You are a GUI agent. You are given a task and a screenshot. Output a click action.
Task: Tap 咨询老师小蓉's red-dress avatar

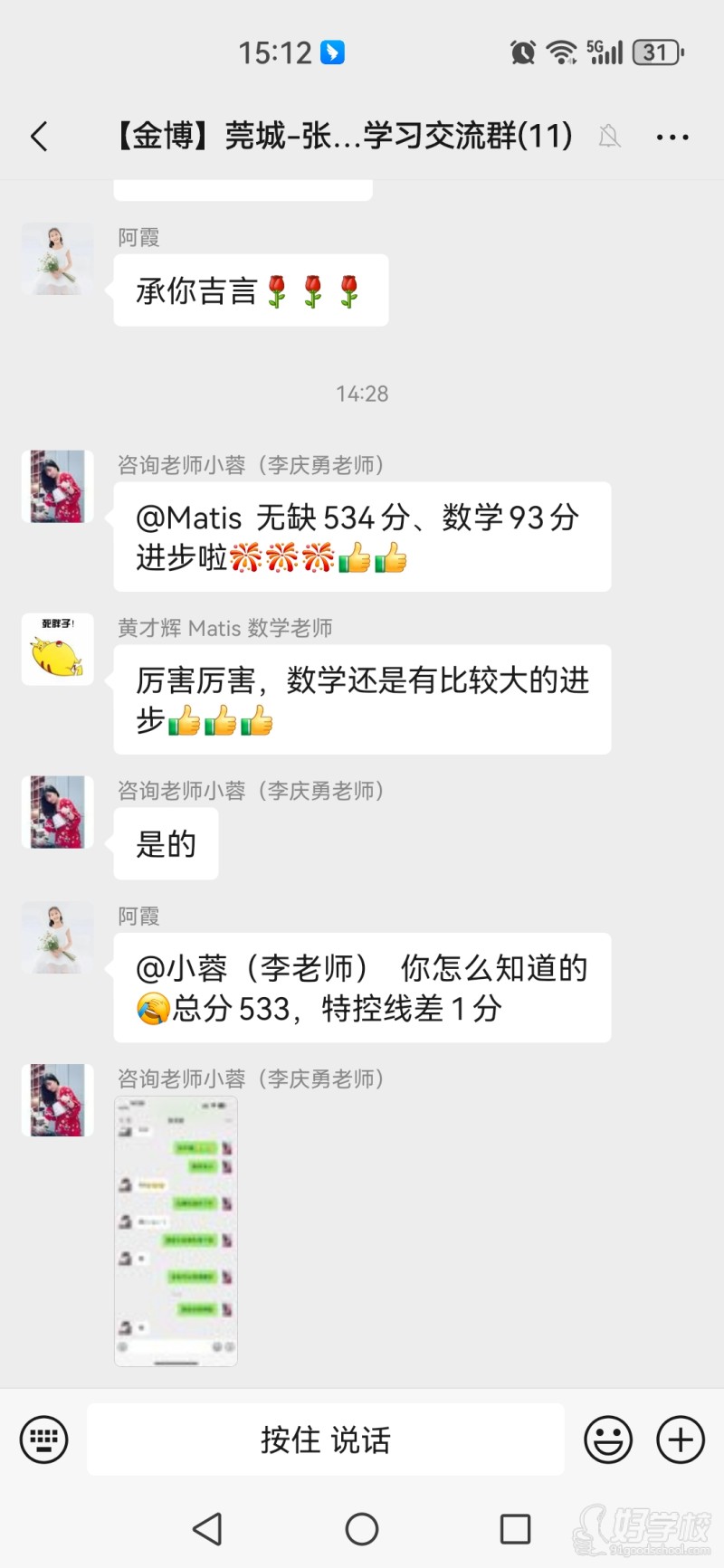(x=57, y=486)
